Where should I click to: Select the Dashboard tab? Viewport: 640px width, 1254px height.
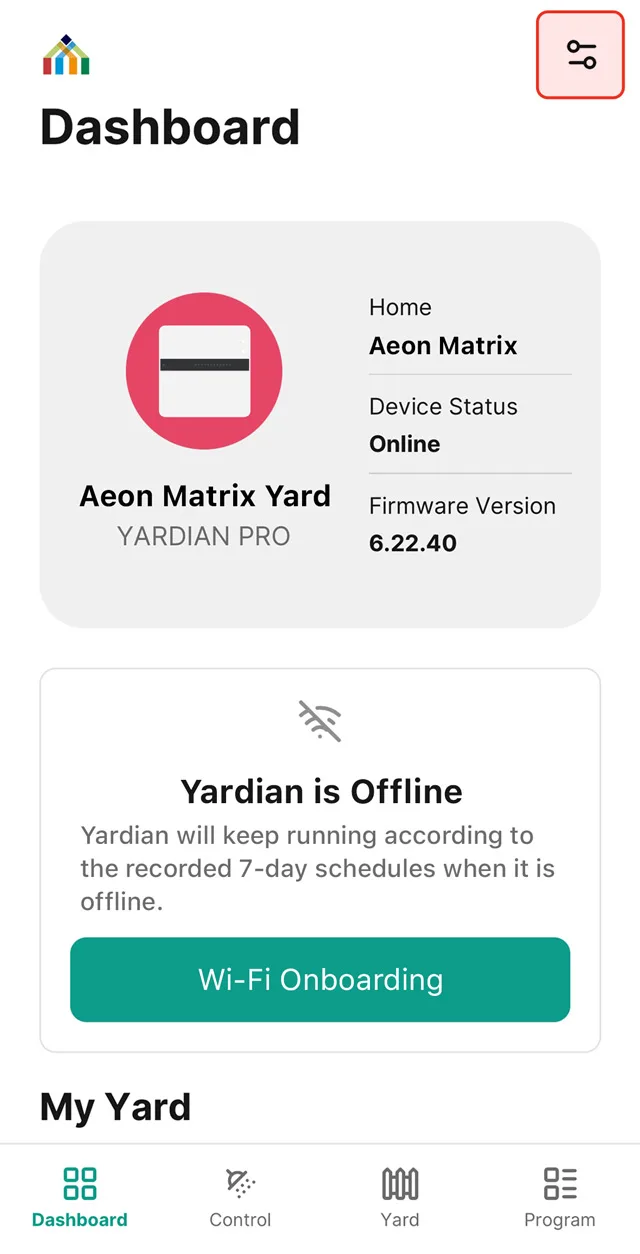[80, 1197]
